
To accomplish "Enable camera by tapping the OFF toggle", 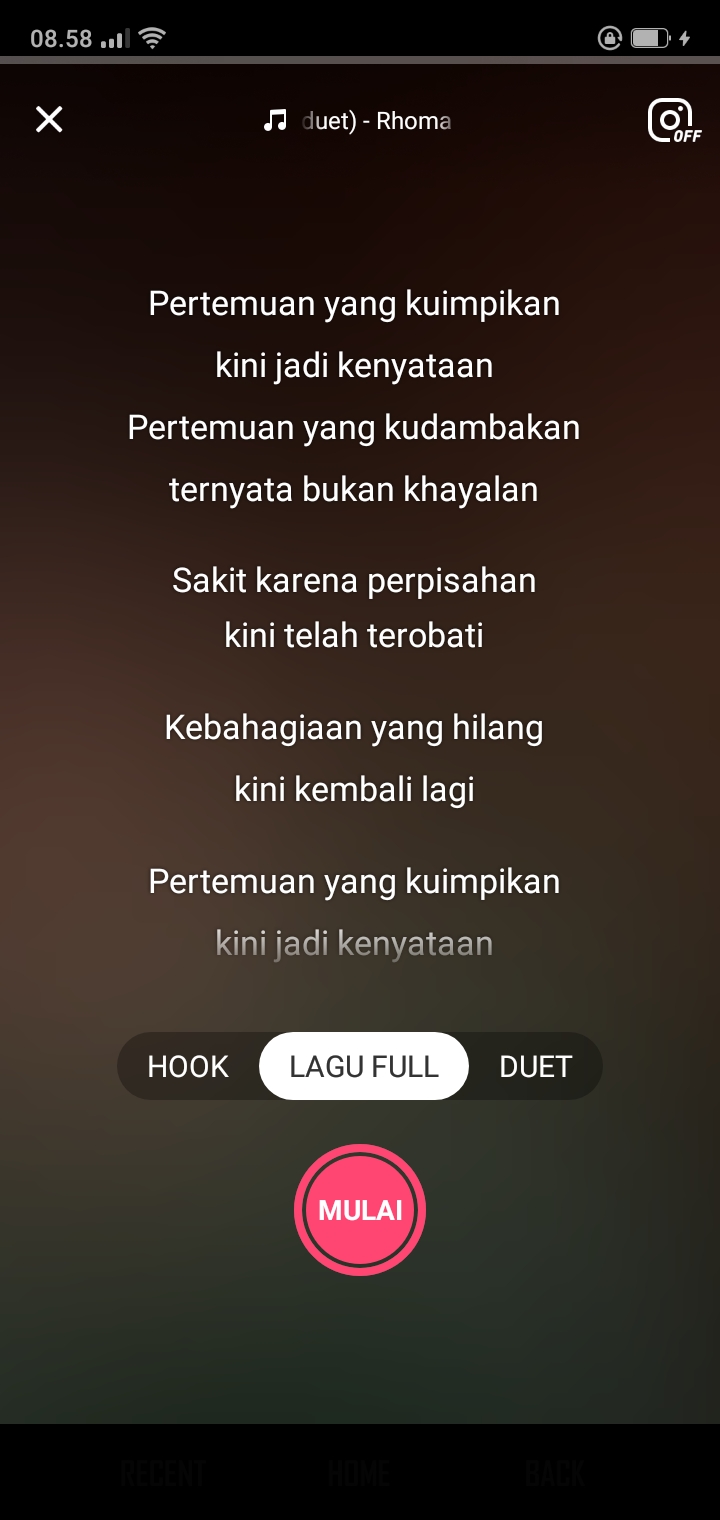I will point(668,119).
